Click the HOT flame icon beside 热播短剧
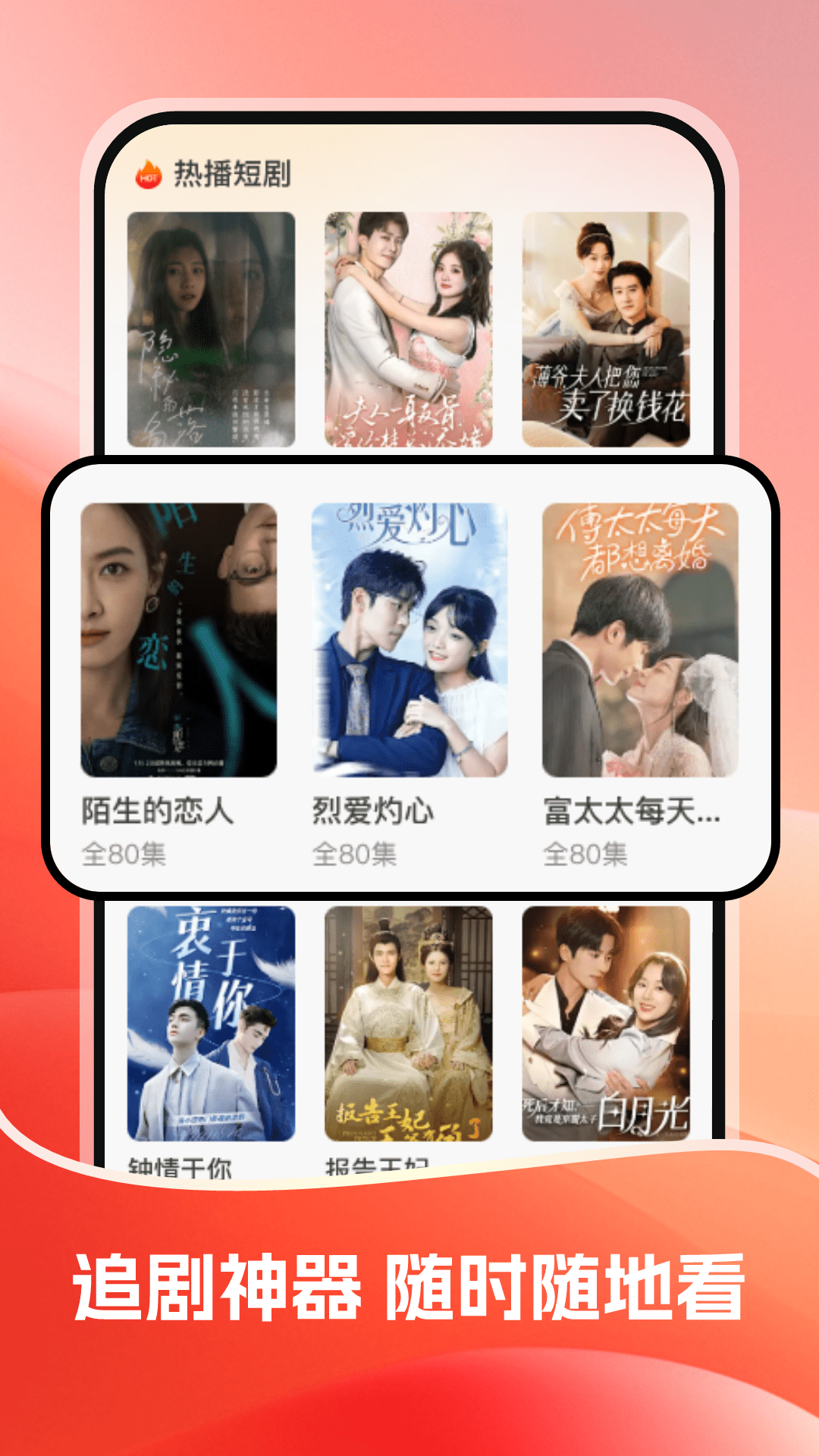This screenshot has width=819, height=1456. (149, 172)
